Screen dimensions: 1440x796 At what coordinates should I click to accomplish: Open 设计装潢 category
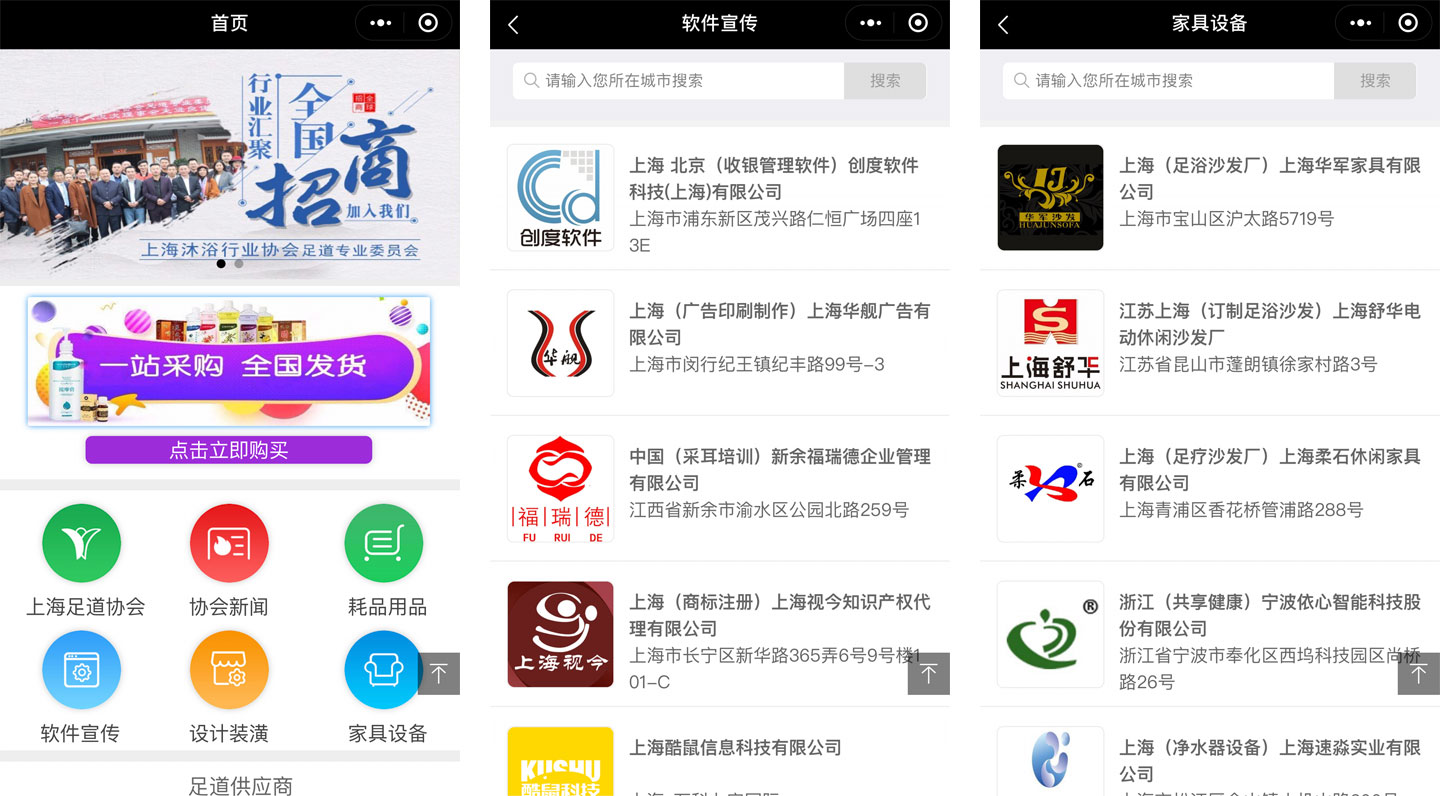[229, 670]
